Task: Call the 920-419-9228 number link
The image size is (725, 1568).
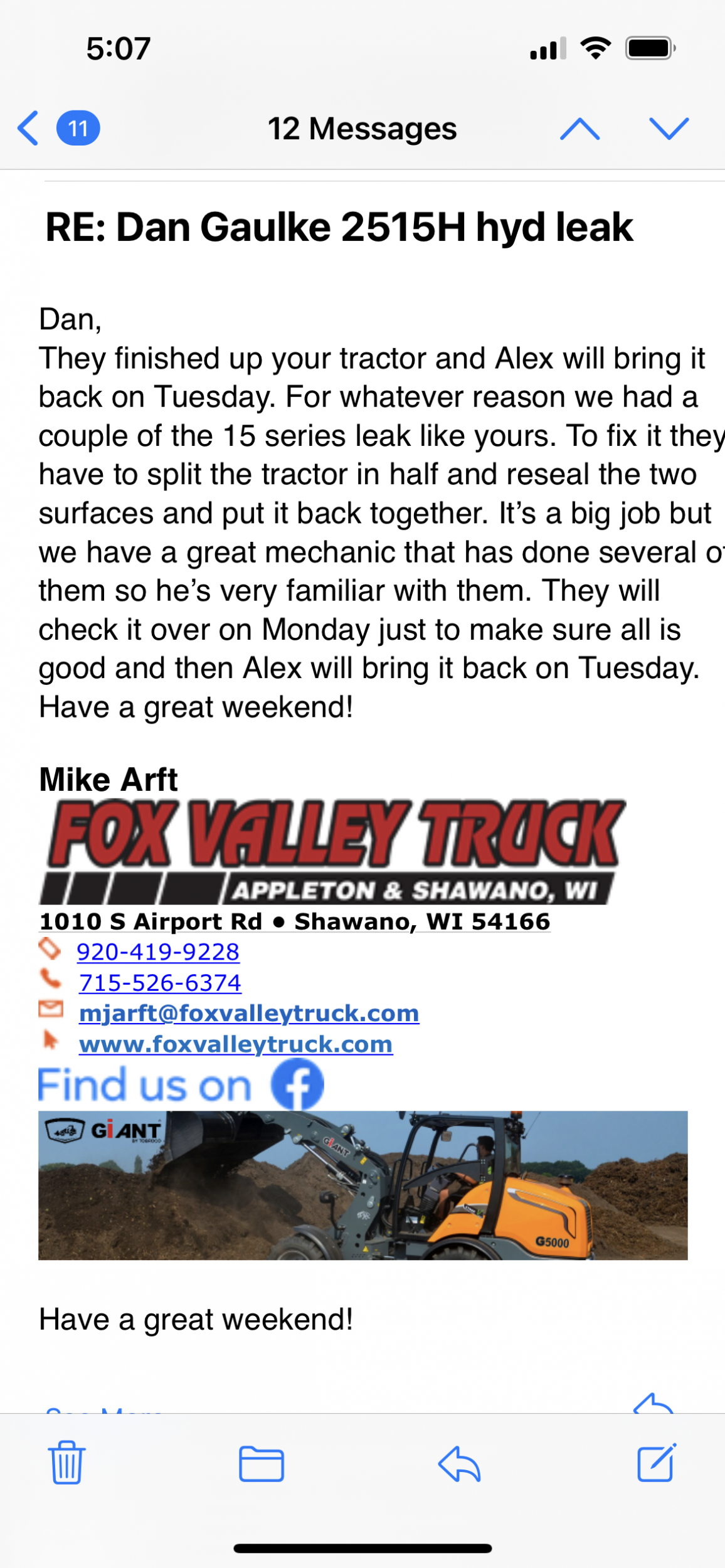Action: pyautogui.click(x=158, y=952)
